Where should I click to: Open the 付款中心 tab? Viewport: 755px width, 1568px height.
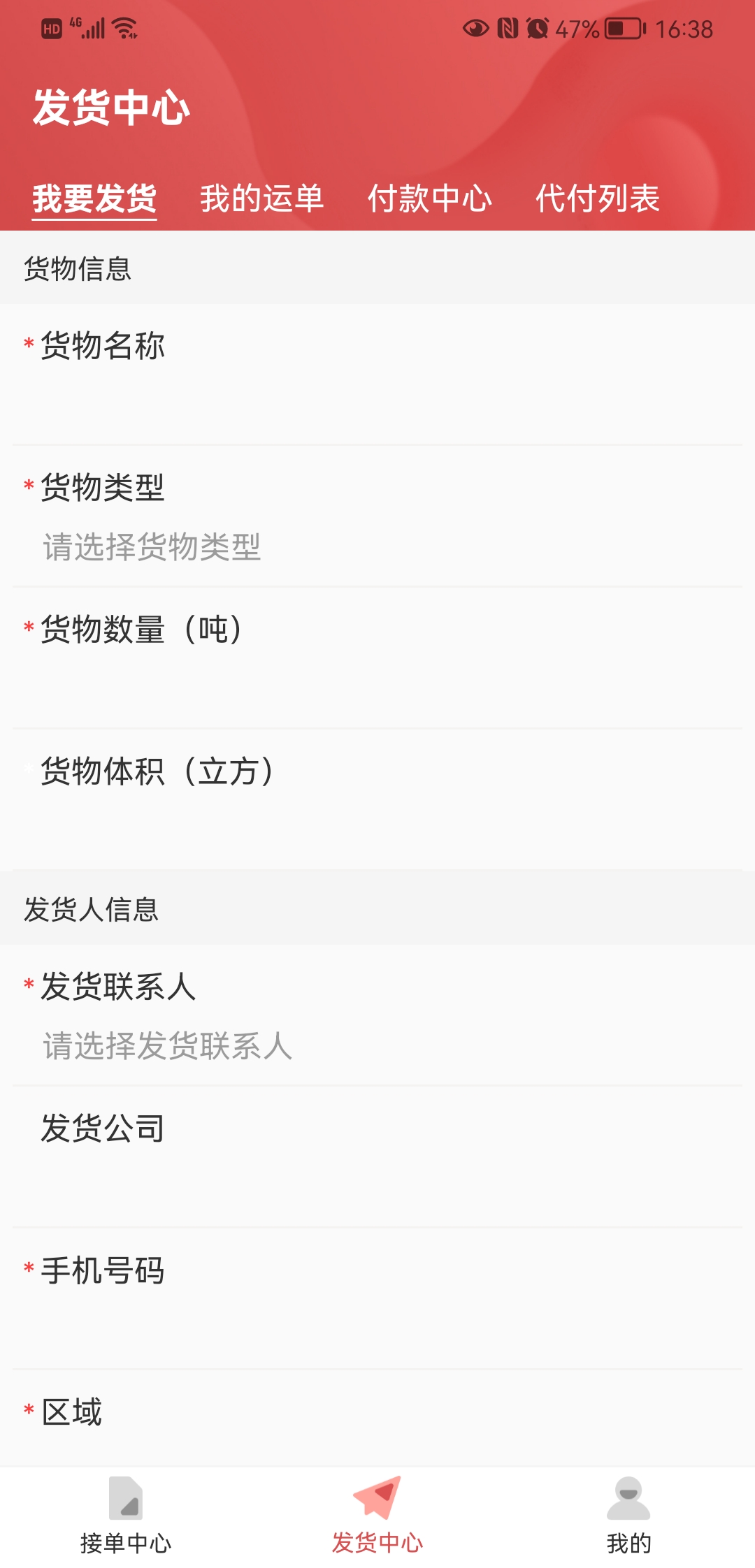coord(429,198)
